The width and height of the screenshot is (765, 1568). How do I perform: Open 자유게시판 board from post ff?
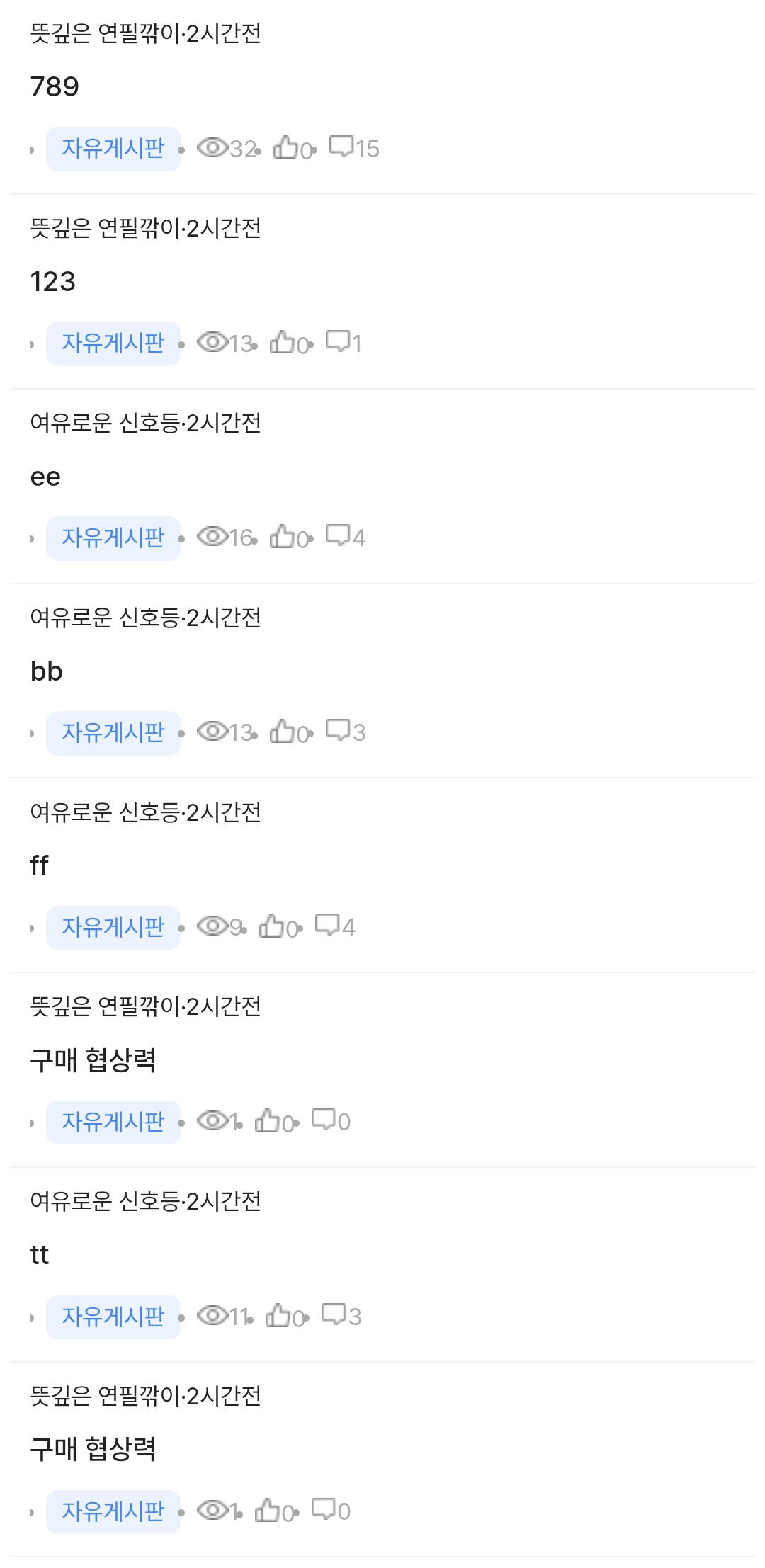(x=113, y=927)
